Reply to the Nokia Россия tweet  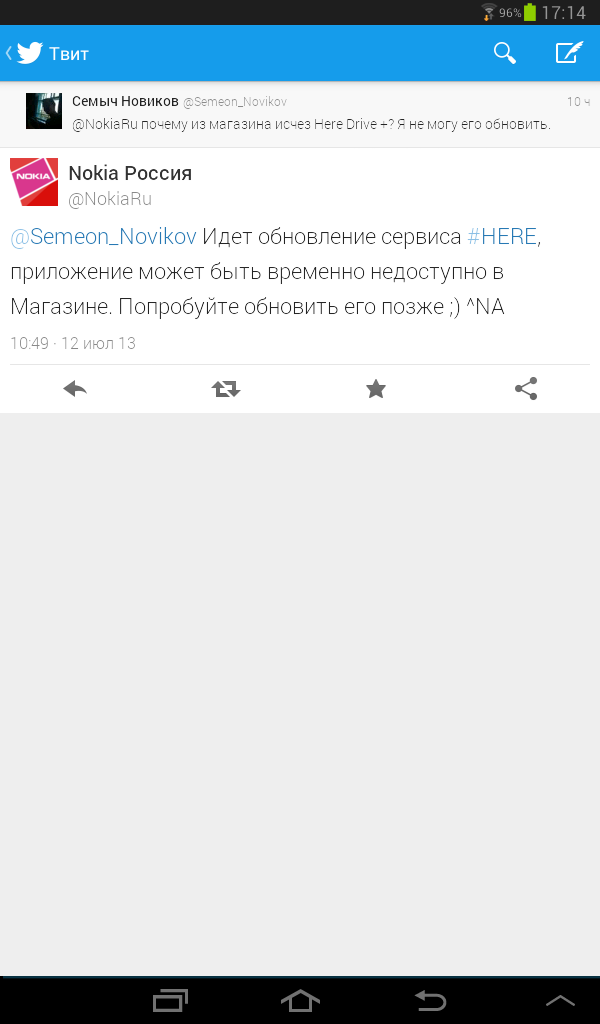[75, 389]
